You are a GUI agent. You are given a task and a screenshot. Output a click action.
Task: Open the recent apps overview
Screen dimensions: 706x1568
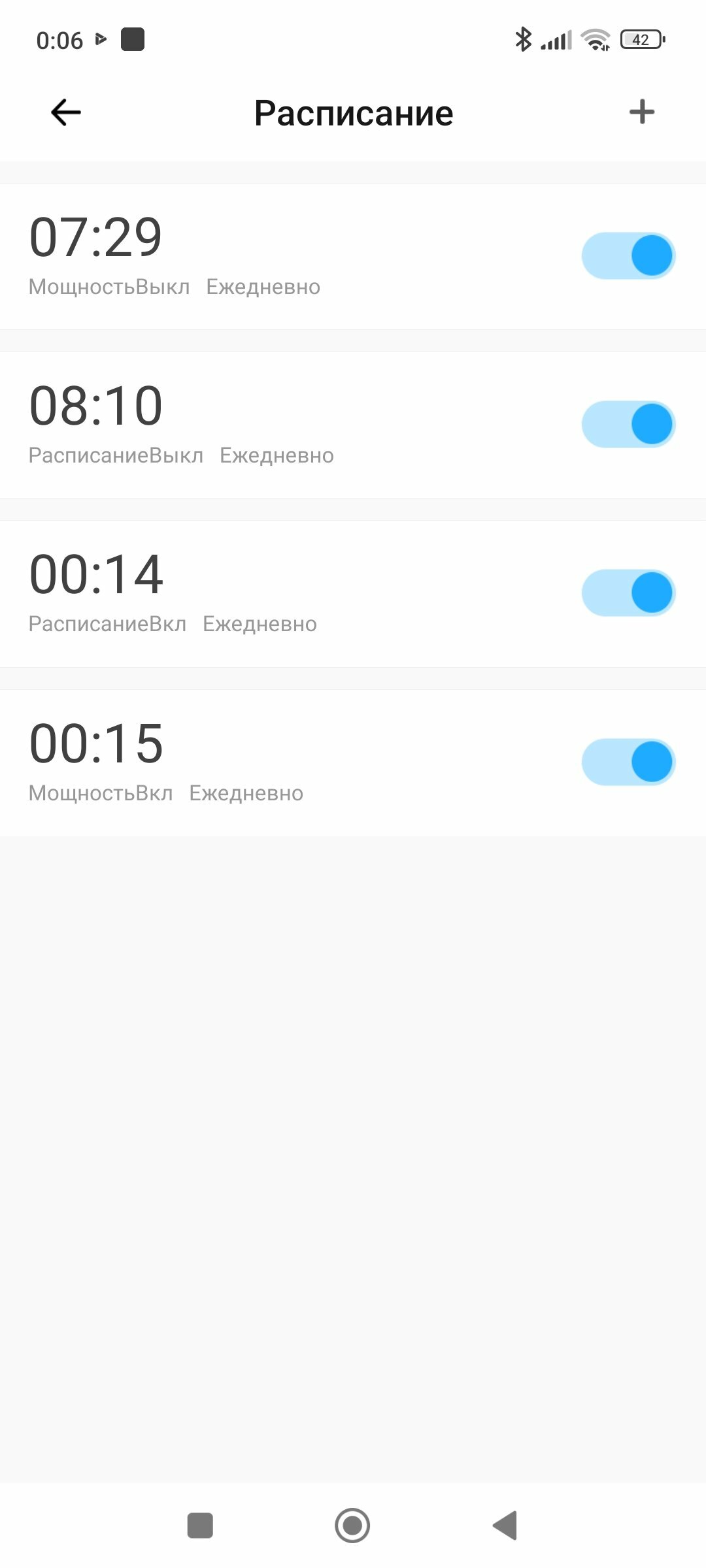(x=200, y=1526)
